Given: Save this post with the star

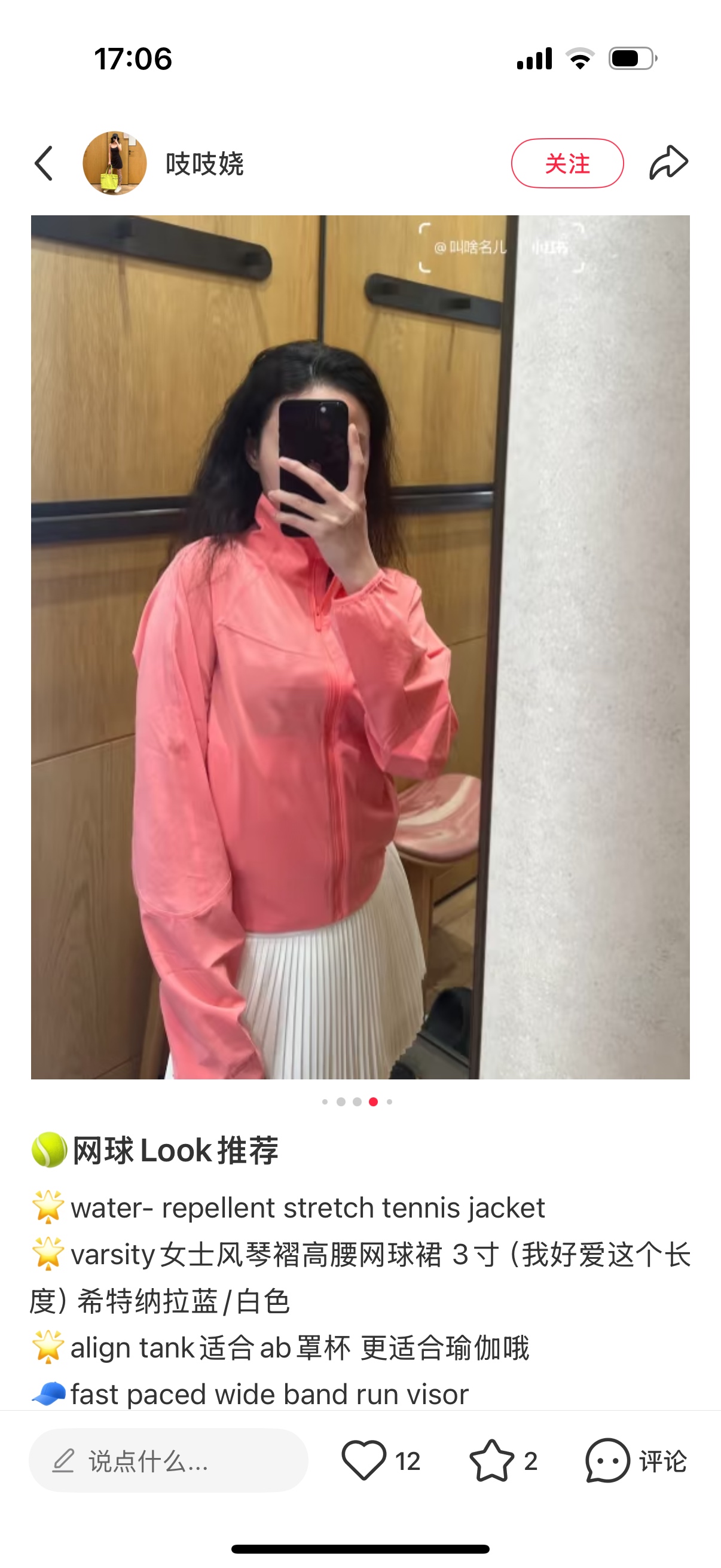Looking at the screenshot, I should pyautogui.click(x=491, y=1460).
